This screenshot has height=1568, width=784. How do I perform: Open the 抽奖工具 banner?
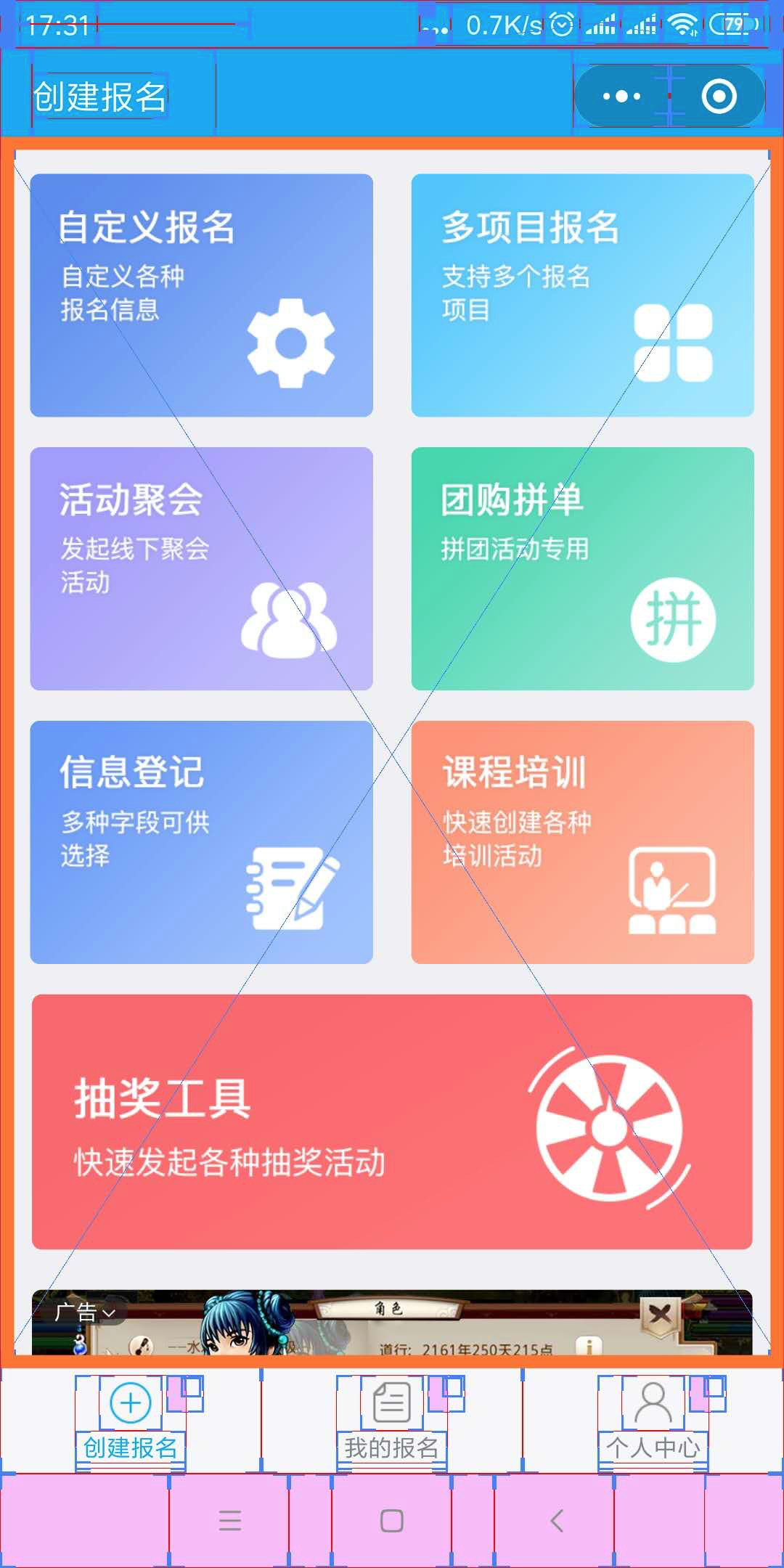click(392, 1122)
